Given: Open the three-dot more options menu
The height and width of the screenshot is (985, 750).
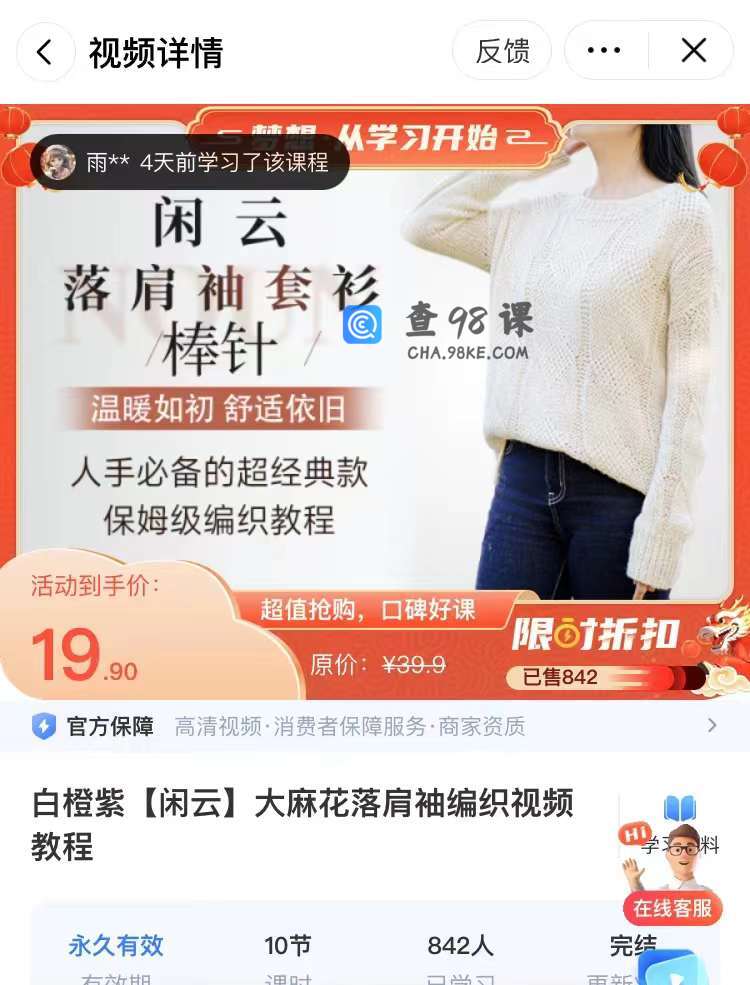Looking at the screenshot, I should 604,51.
